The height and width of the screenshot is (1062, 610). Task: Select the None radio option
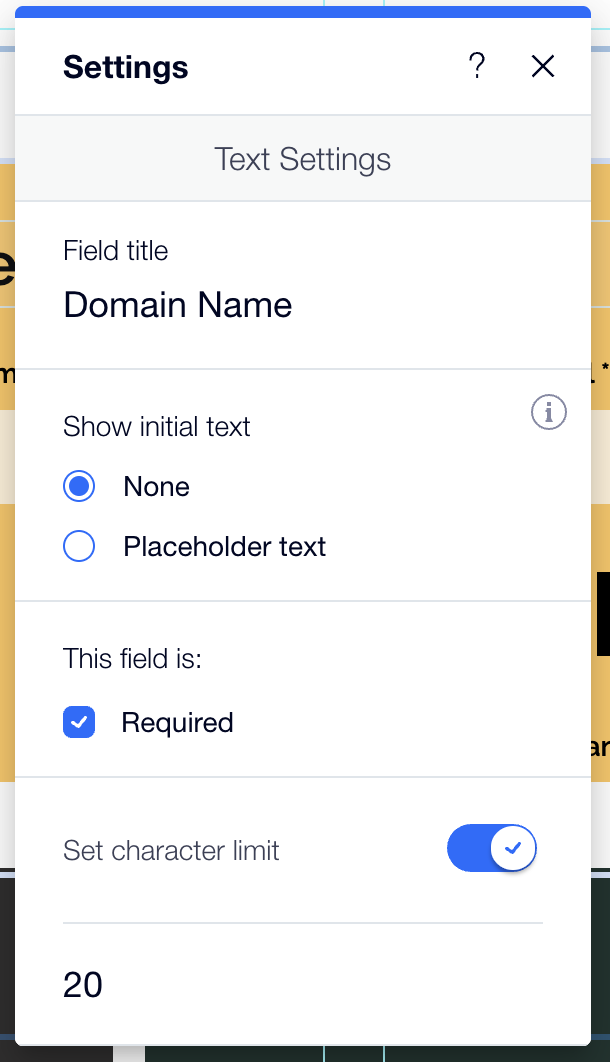pos(79,487)
